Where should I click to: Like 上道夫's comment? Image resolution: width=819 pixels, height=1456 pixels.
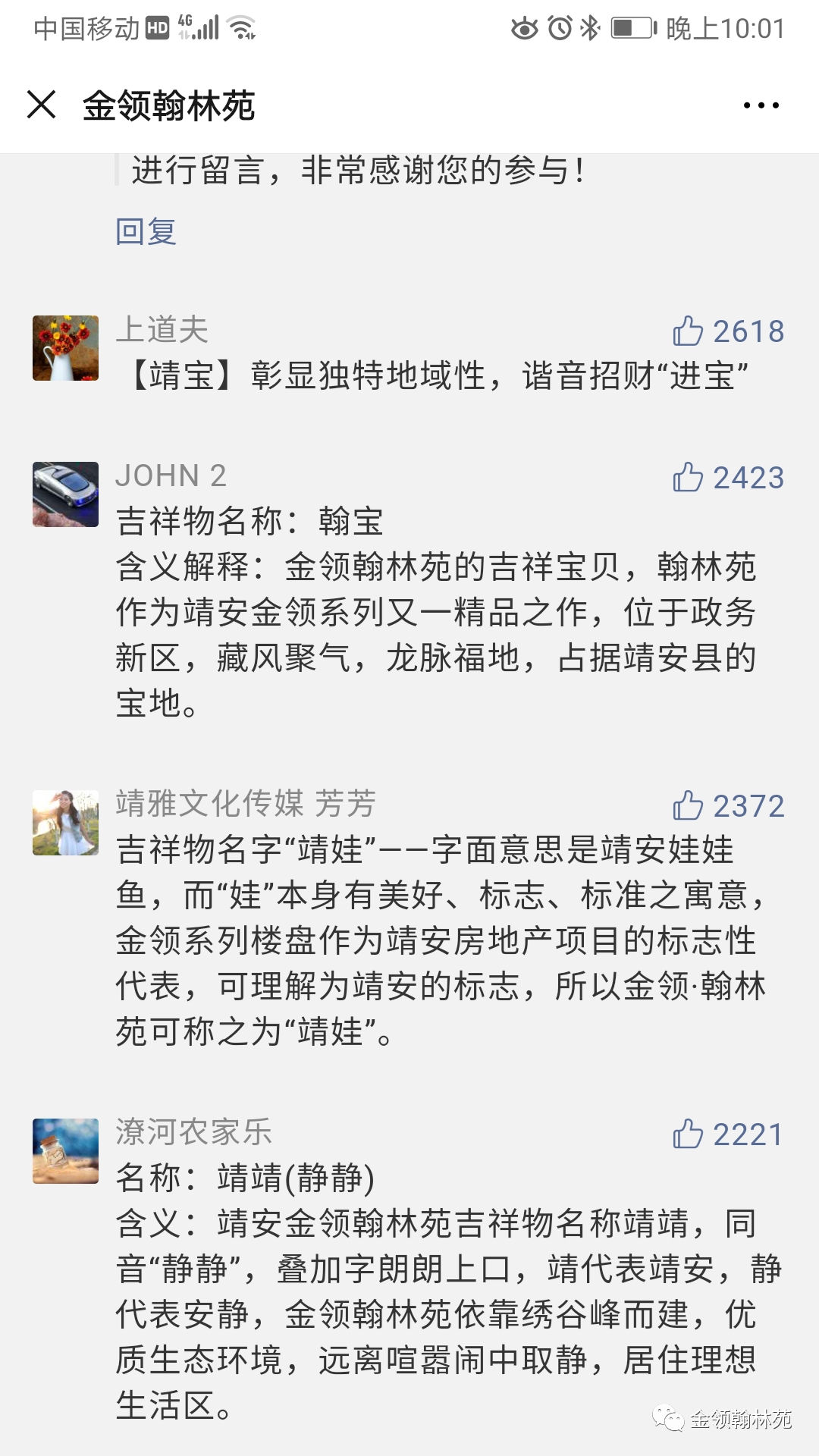[x=689, y=331]
